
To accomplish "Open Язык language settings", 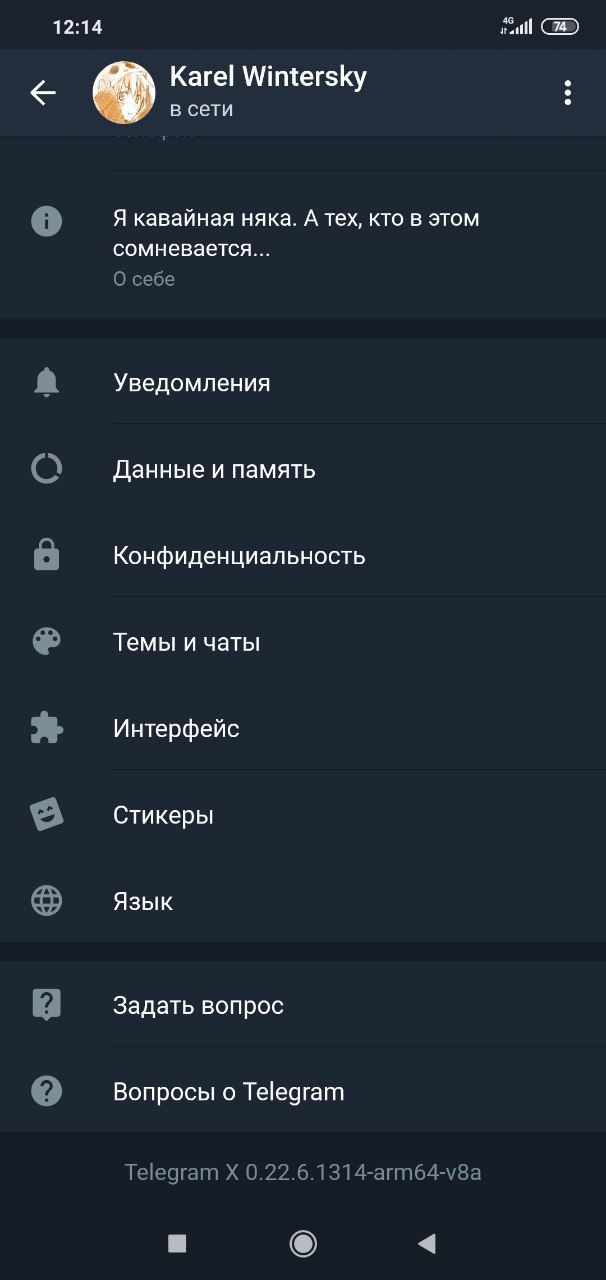I will 303,901.
